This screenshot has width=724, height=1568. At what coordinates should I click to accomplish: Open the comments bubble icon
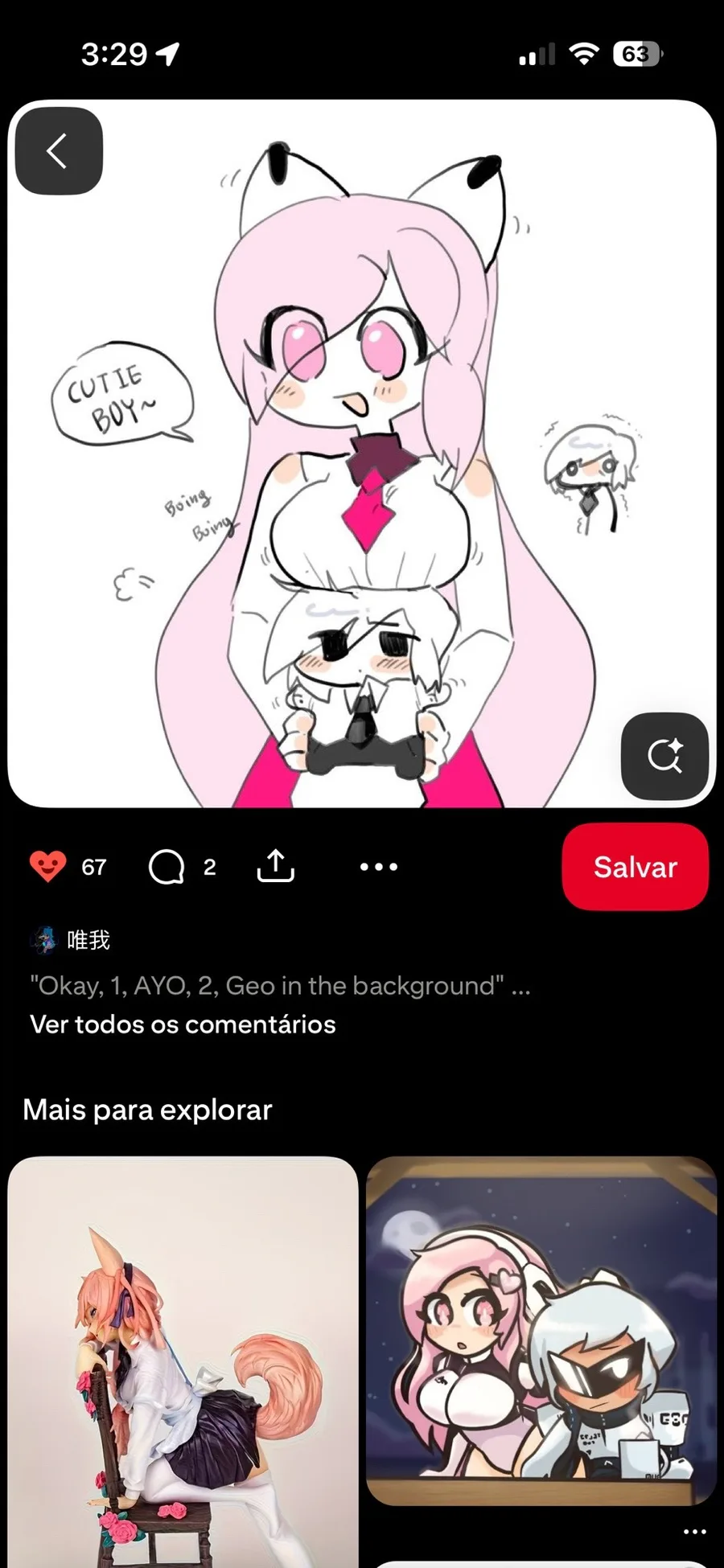(x=167, y=867)
